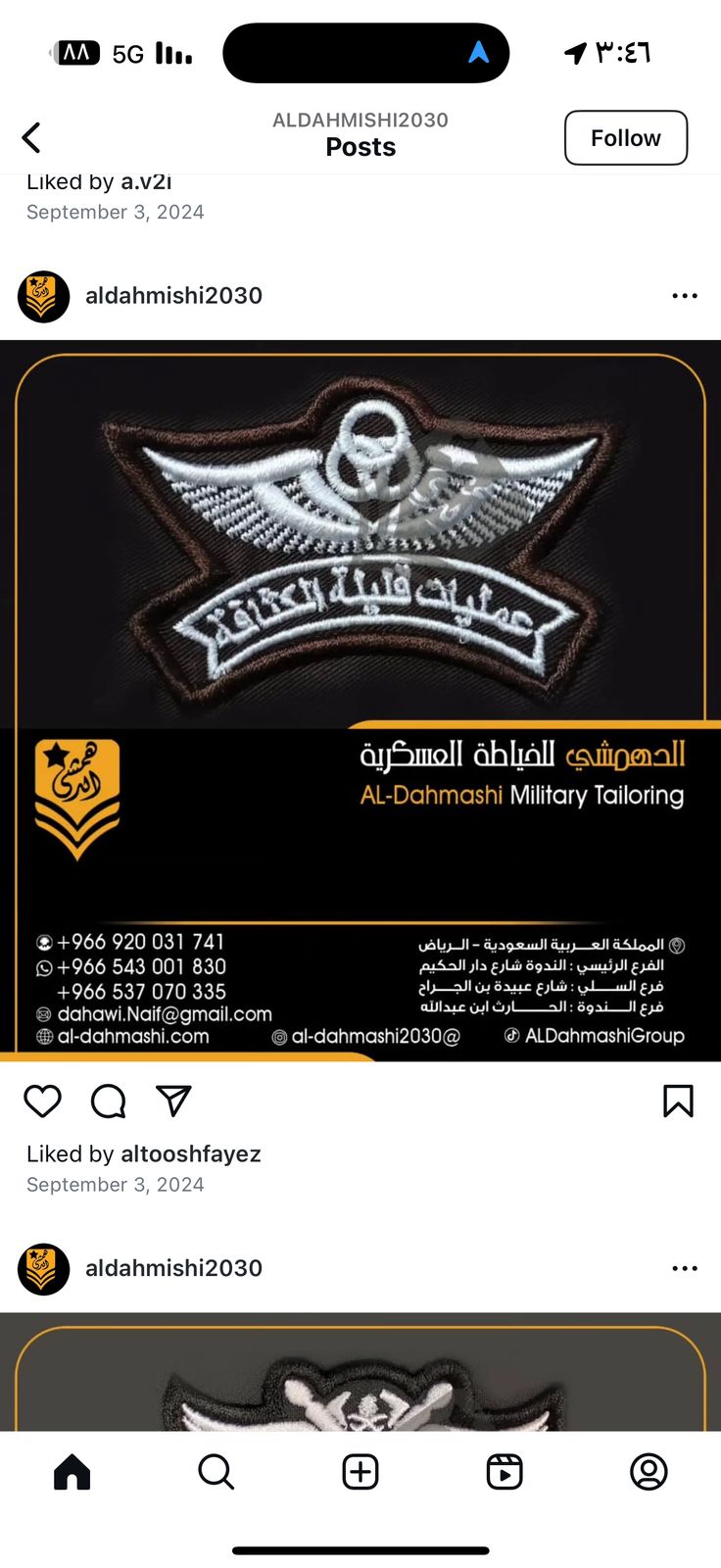
Task: Go back with the top-left arrow
Action: coord(31,138)
